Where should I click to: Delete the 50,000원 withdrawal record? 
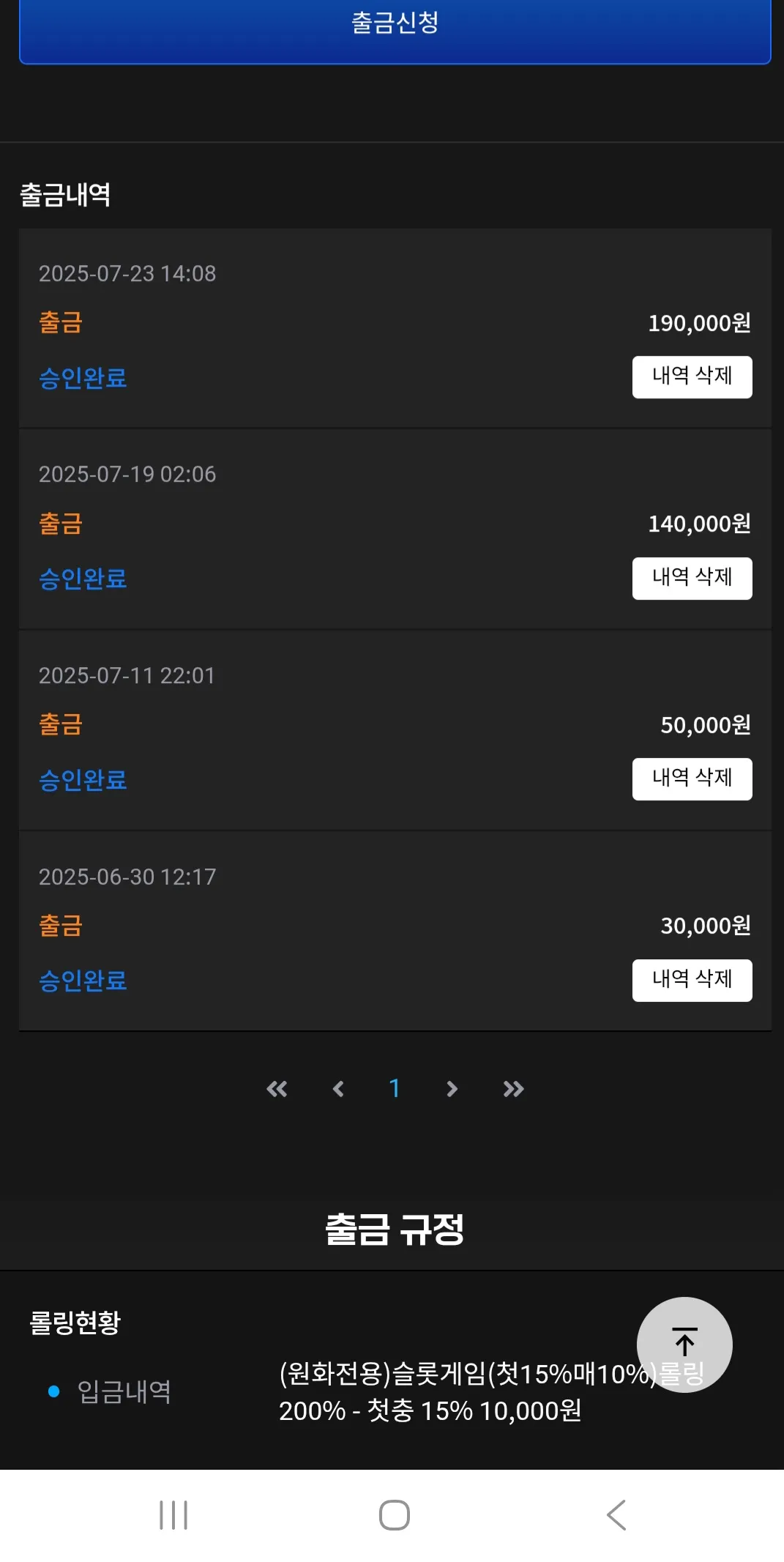692,779
